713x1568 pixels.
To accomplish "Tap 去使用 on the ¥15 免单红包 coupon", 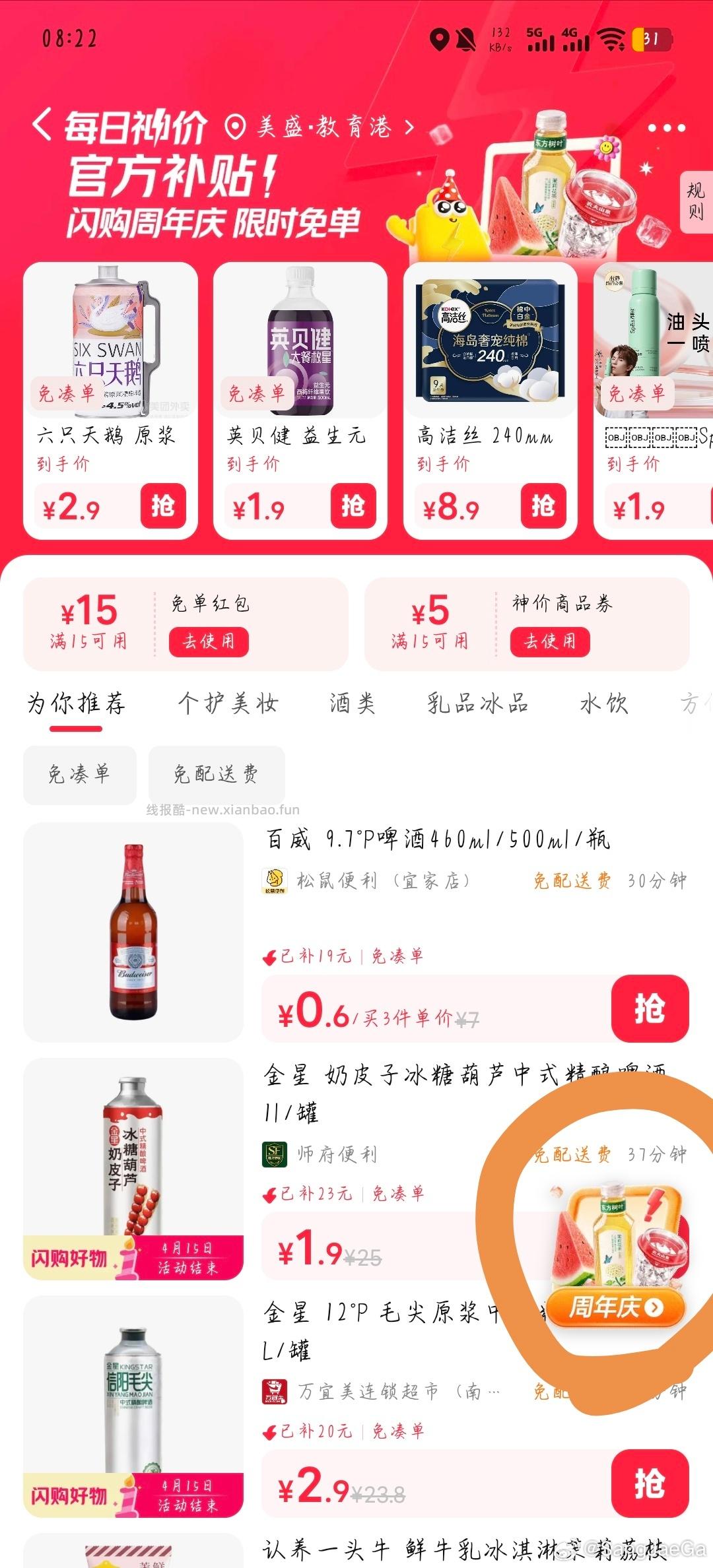I will (x=210, y=641).
